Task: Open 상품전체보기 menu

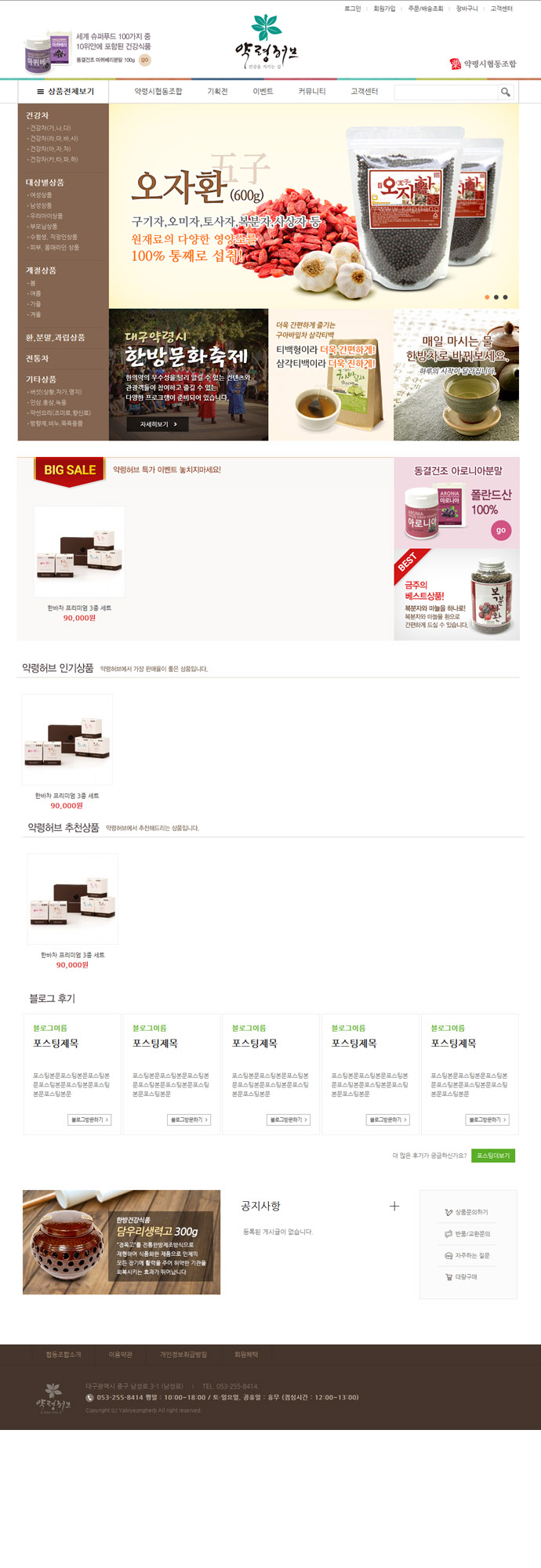Action: click(65, 92)
